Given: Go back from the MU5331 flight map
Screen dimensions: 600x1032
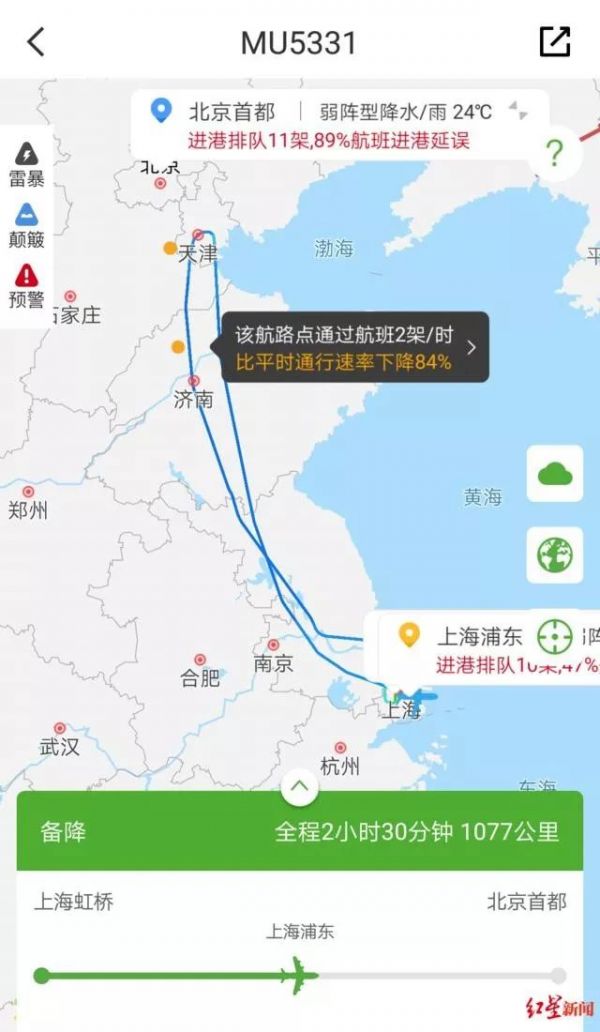Looking at the screenshot, I should point(37,42).
